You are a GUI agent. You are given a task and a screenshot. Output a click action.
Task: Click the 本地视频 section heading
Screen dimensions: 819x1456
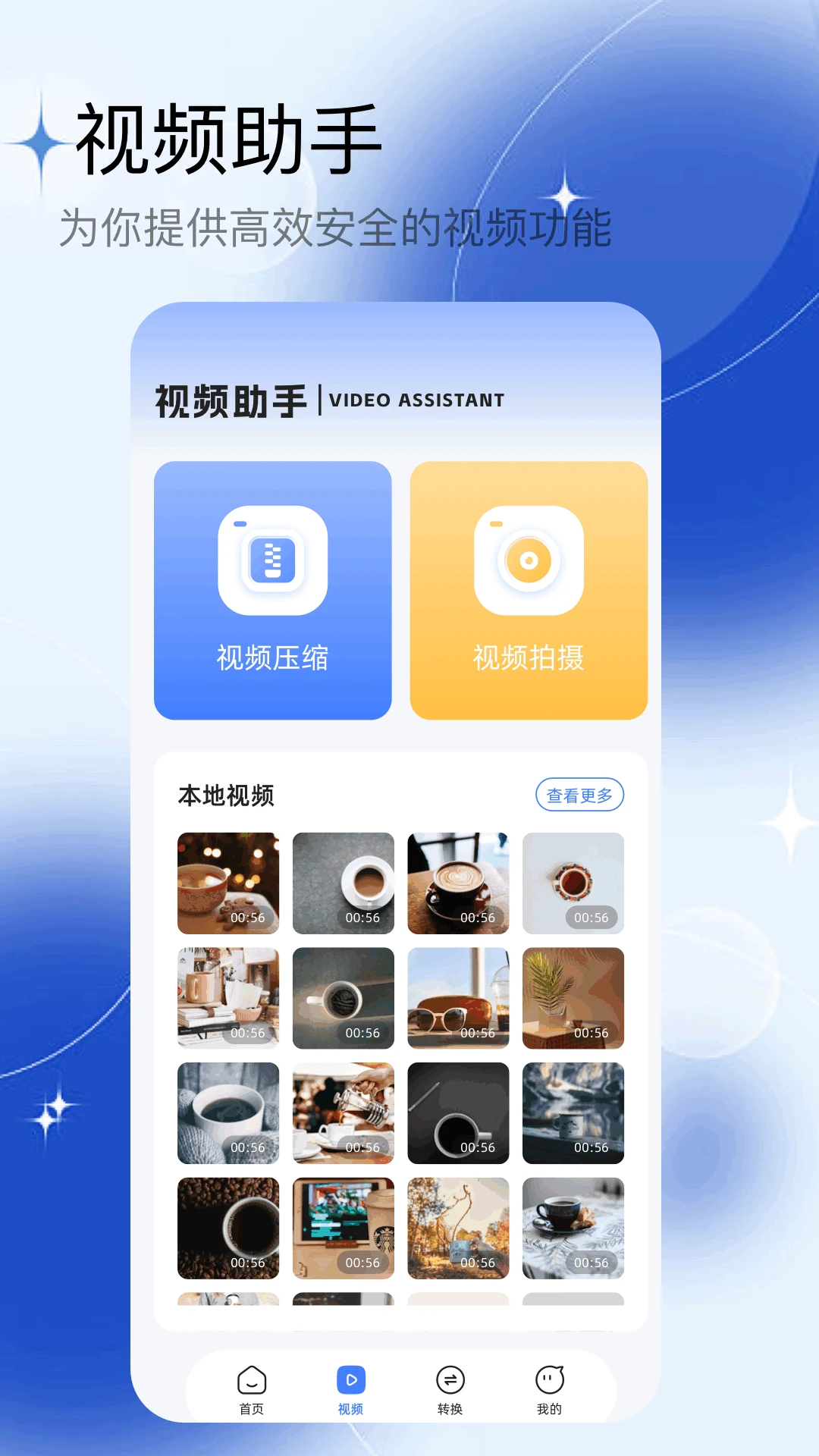227,795
